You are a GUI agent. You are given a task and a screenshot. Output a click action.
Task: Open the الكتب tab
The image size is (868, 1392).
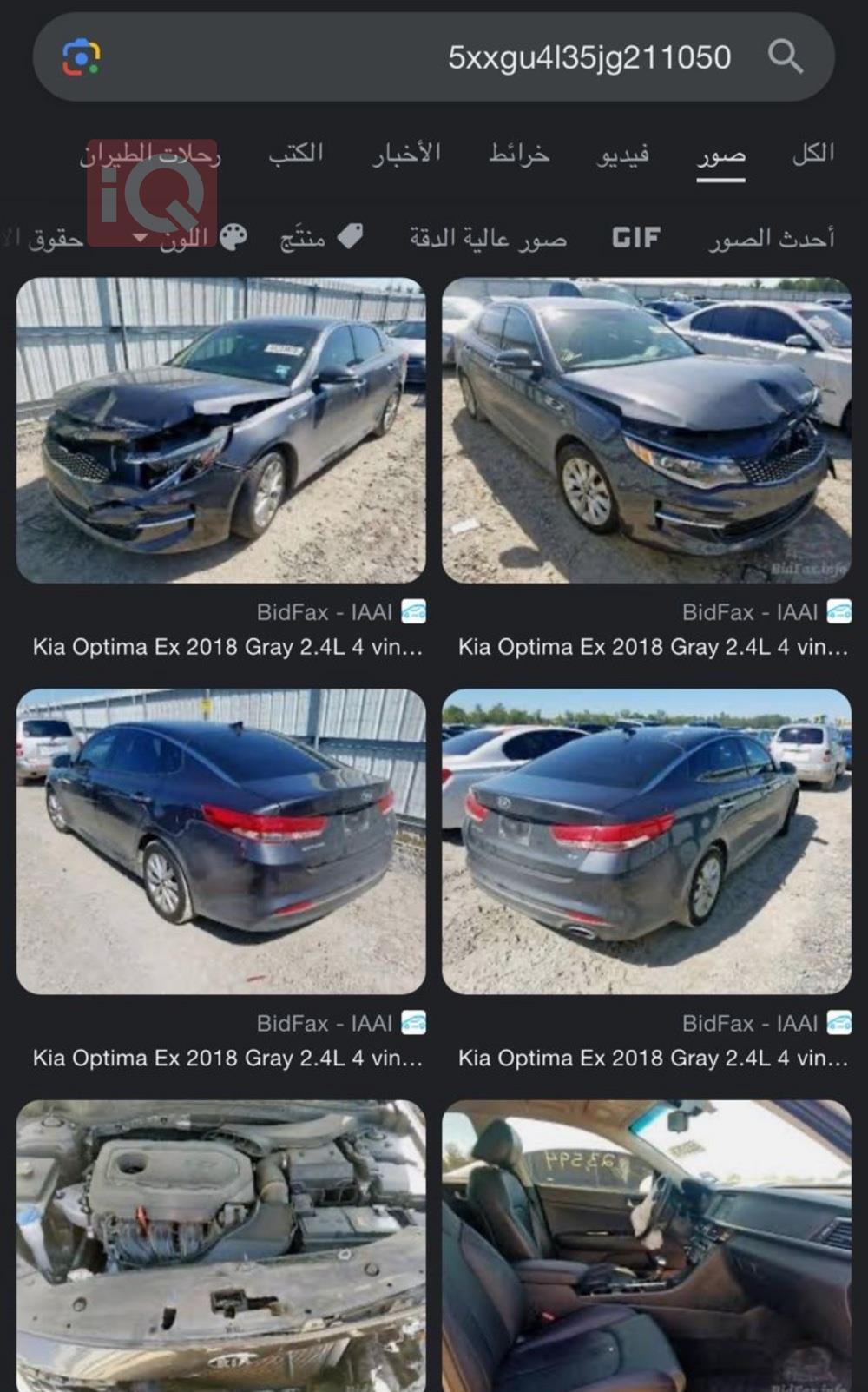click(295, 155)
